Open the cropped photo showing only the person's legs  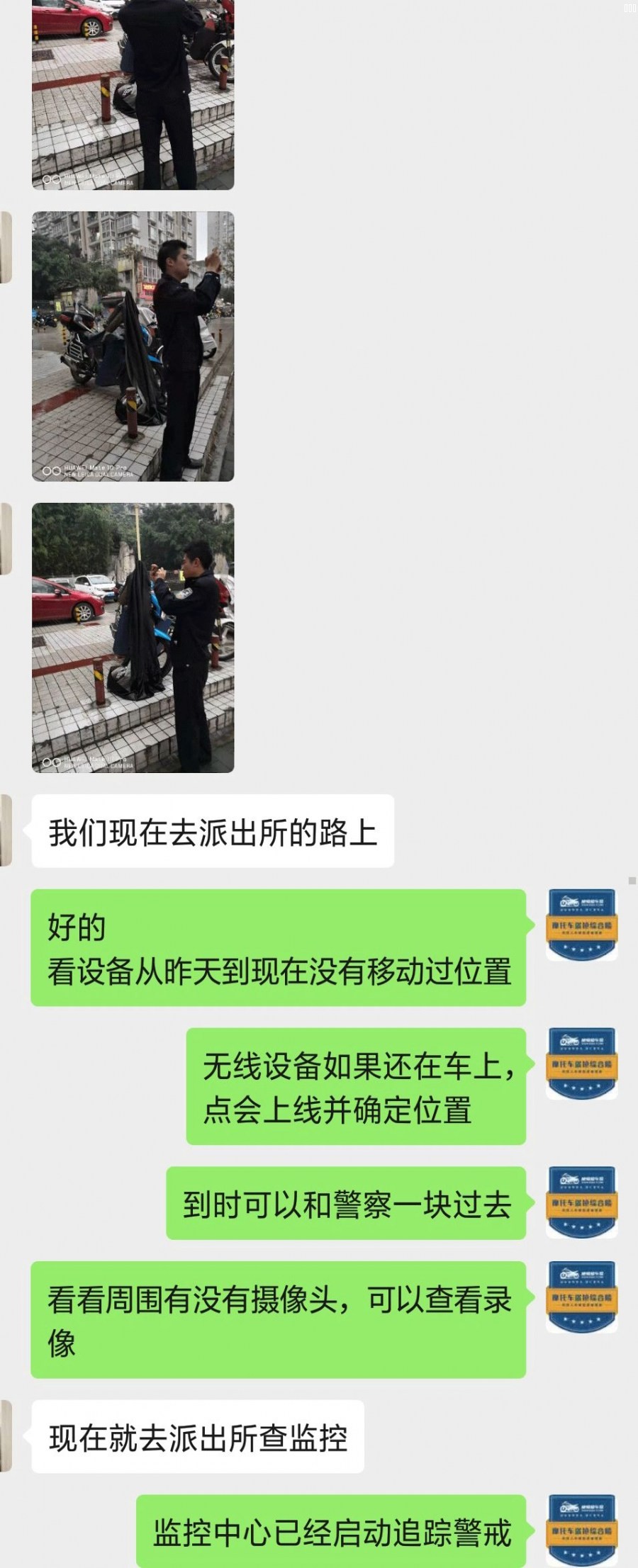tap(133, 94)
